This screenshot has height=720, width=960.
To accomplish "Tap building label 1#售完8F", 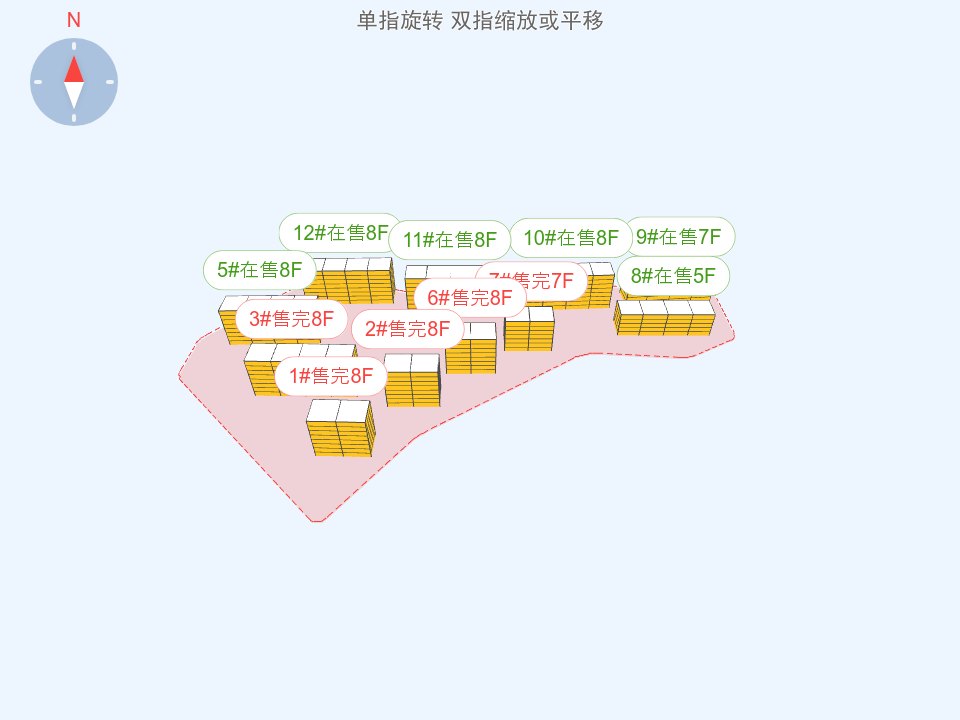I will (x=330, y=376).
